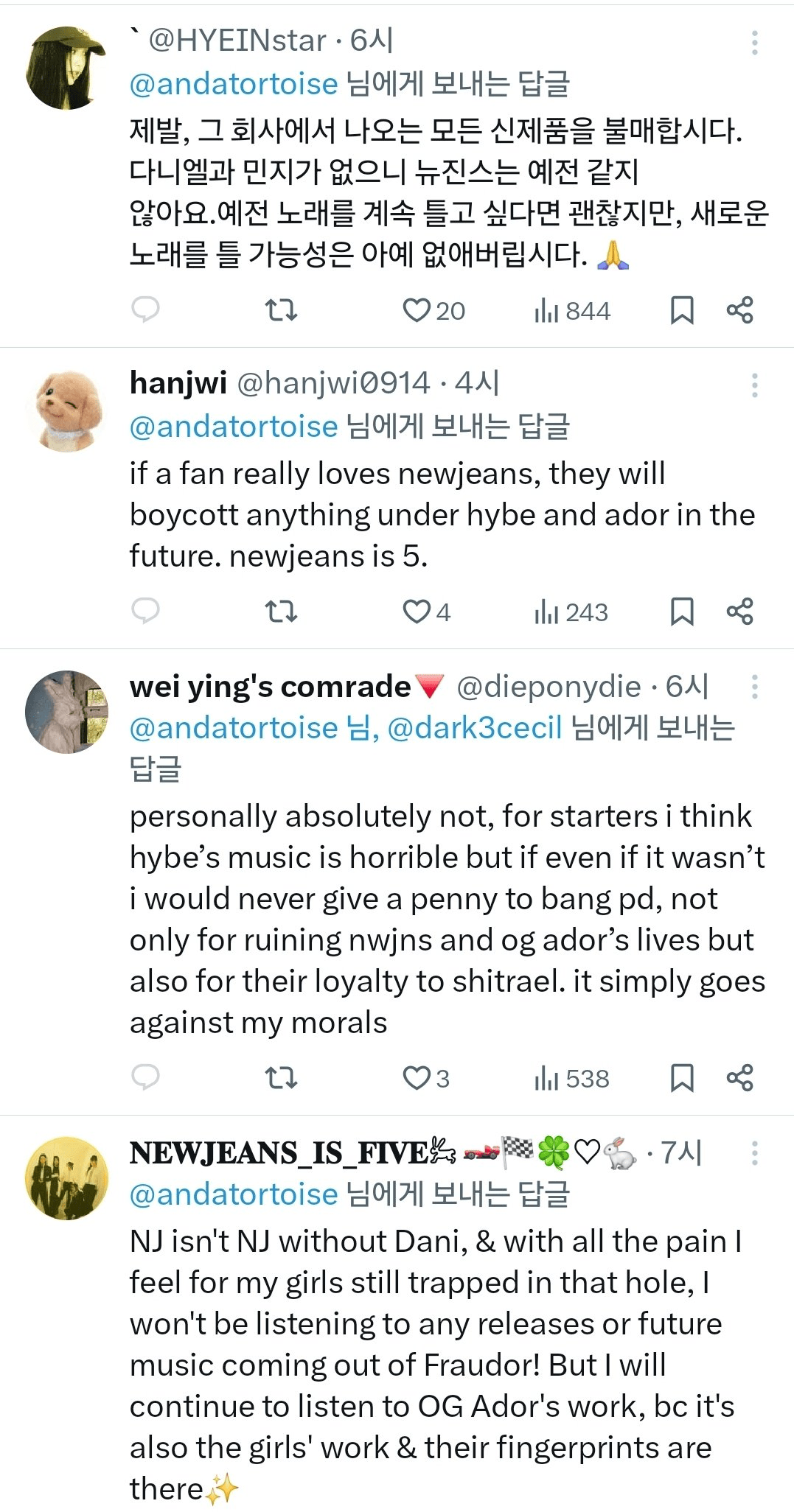View analytics for wei ying's comrade's reply
This screenshot has height=1512, width=794.
point(571,1078)
